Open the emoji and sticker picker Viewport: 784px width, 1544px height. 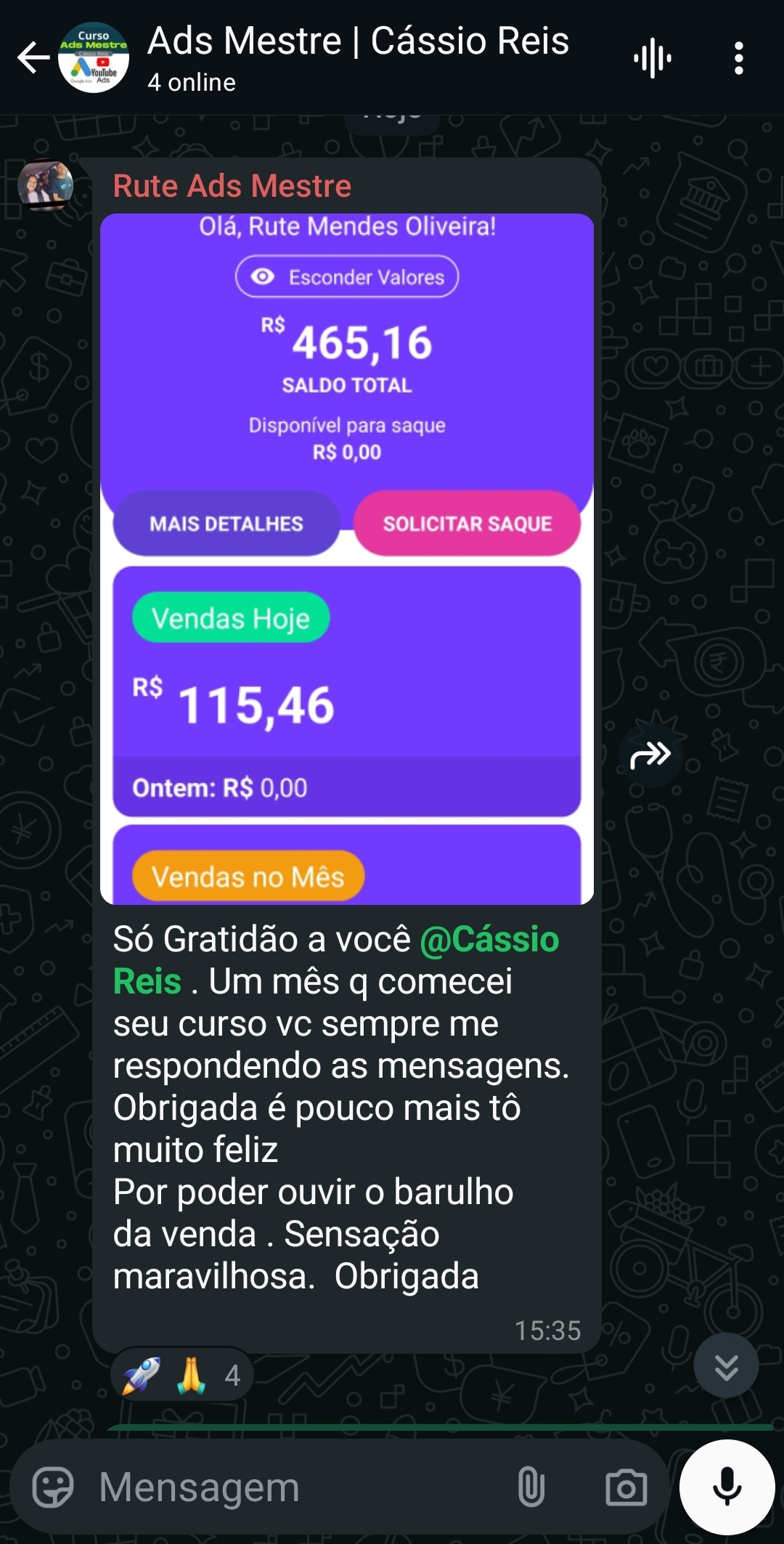pyautogui.click(x=53, y=1487)
